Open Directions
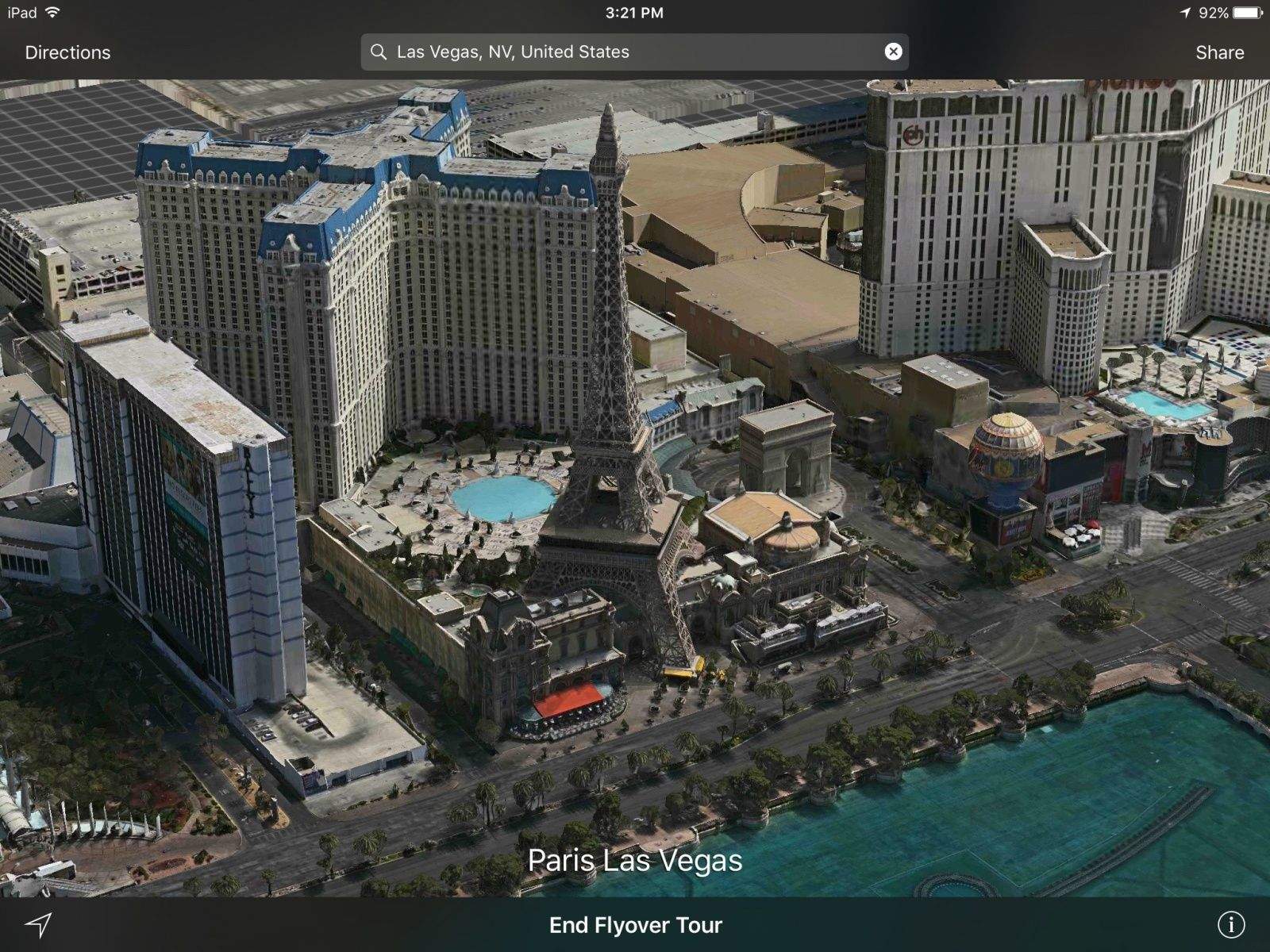Screen dimensions: 1270x952 pyautogui.click(x=67, y=52)
